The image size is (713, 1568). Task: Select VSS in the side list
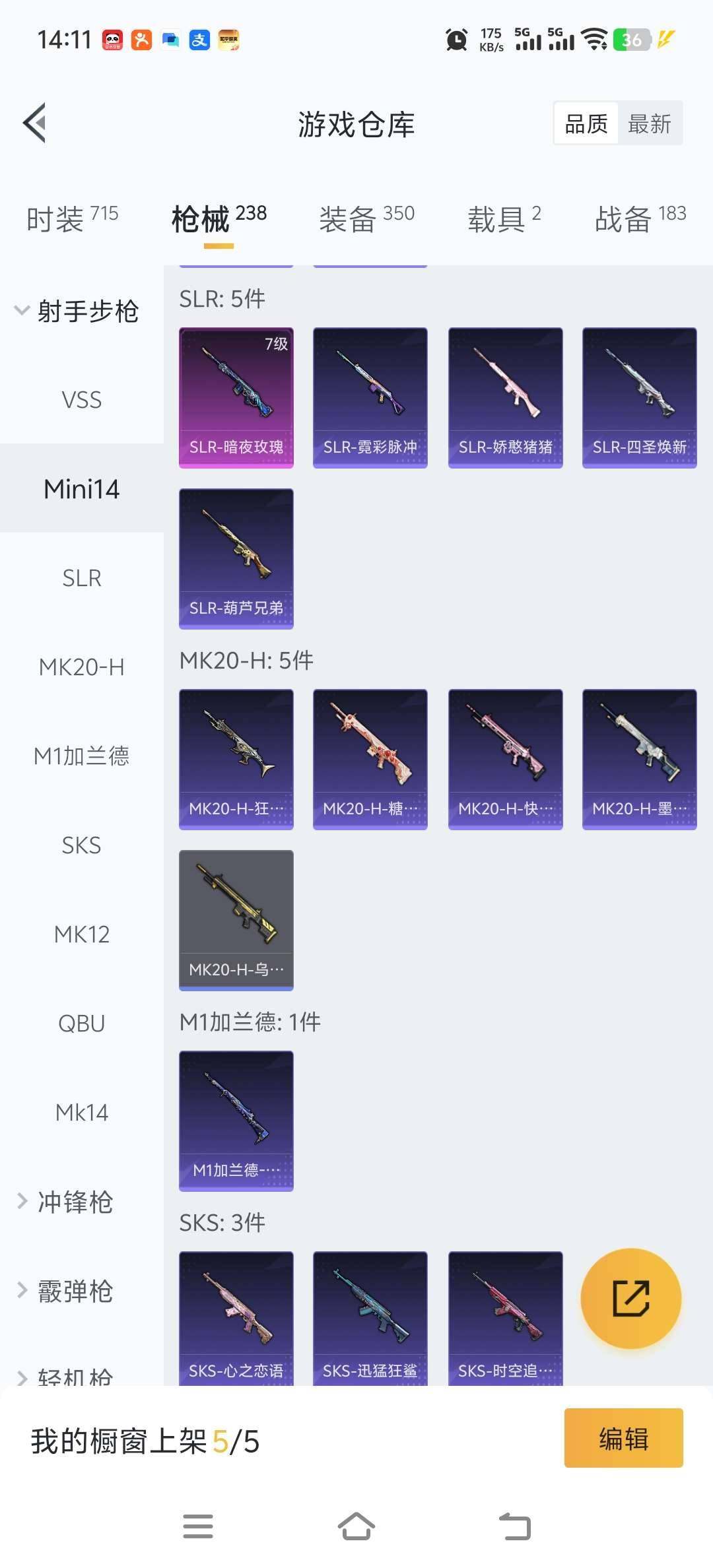click(81, 400)
